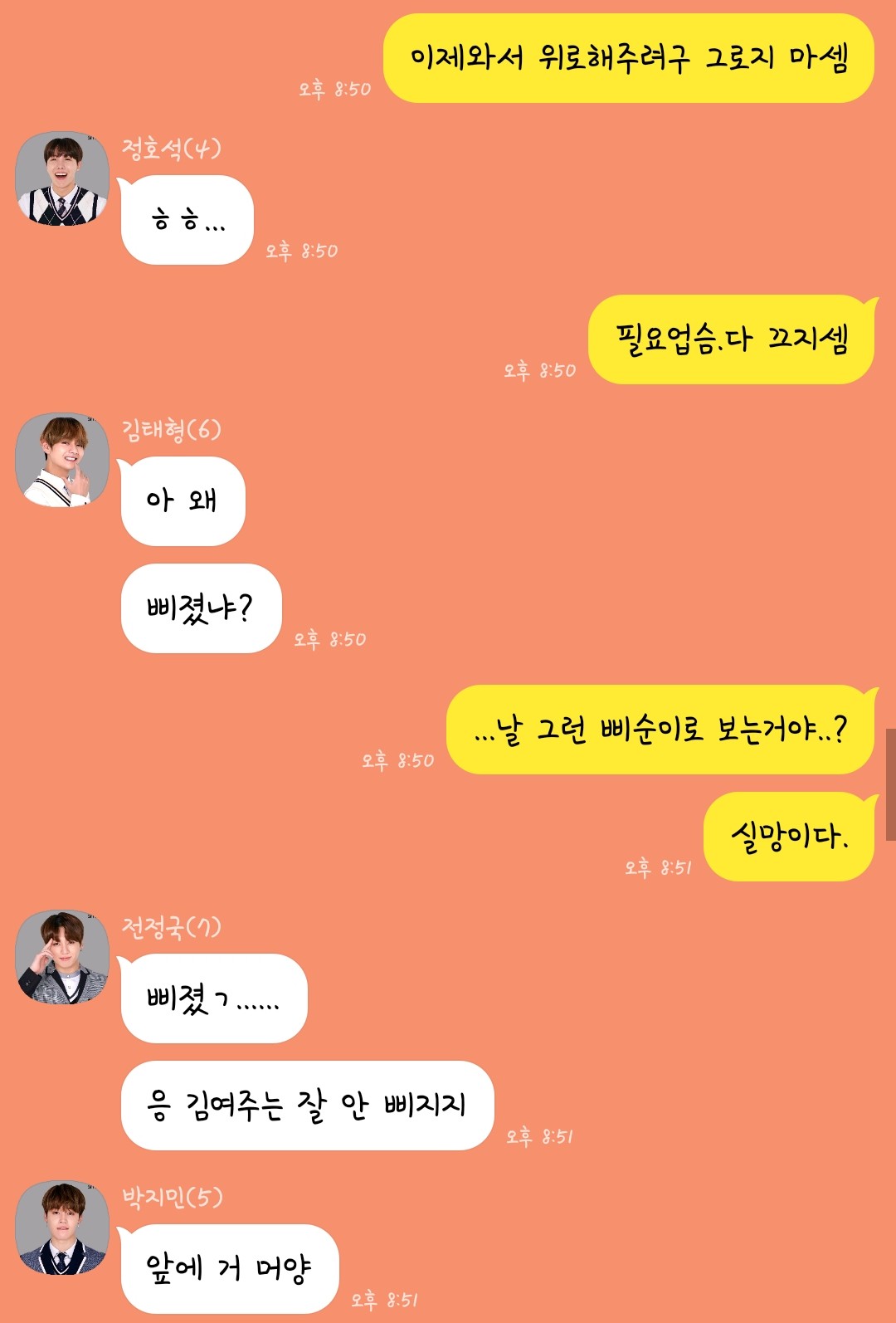Tap 전정국(7)'s profile avatar
The height and width of the screenshot is (1323, 896).
tap(62, 956)
